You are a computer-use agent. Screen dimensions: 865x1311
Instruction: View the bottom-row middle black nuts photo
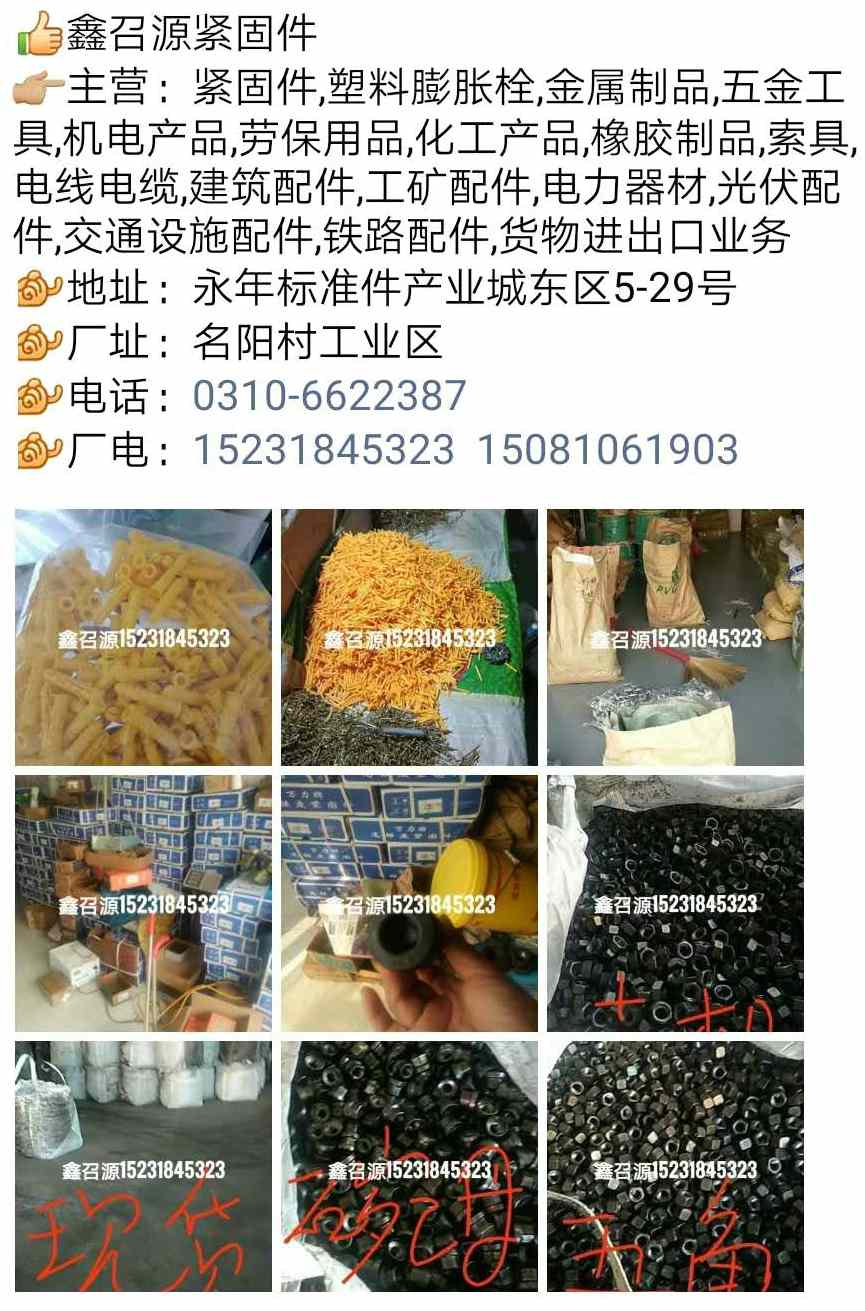click(x=409, y=1169)
